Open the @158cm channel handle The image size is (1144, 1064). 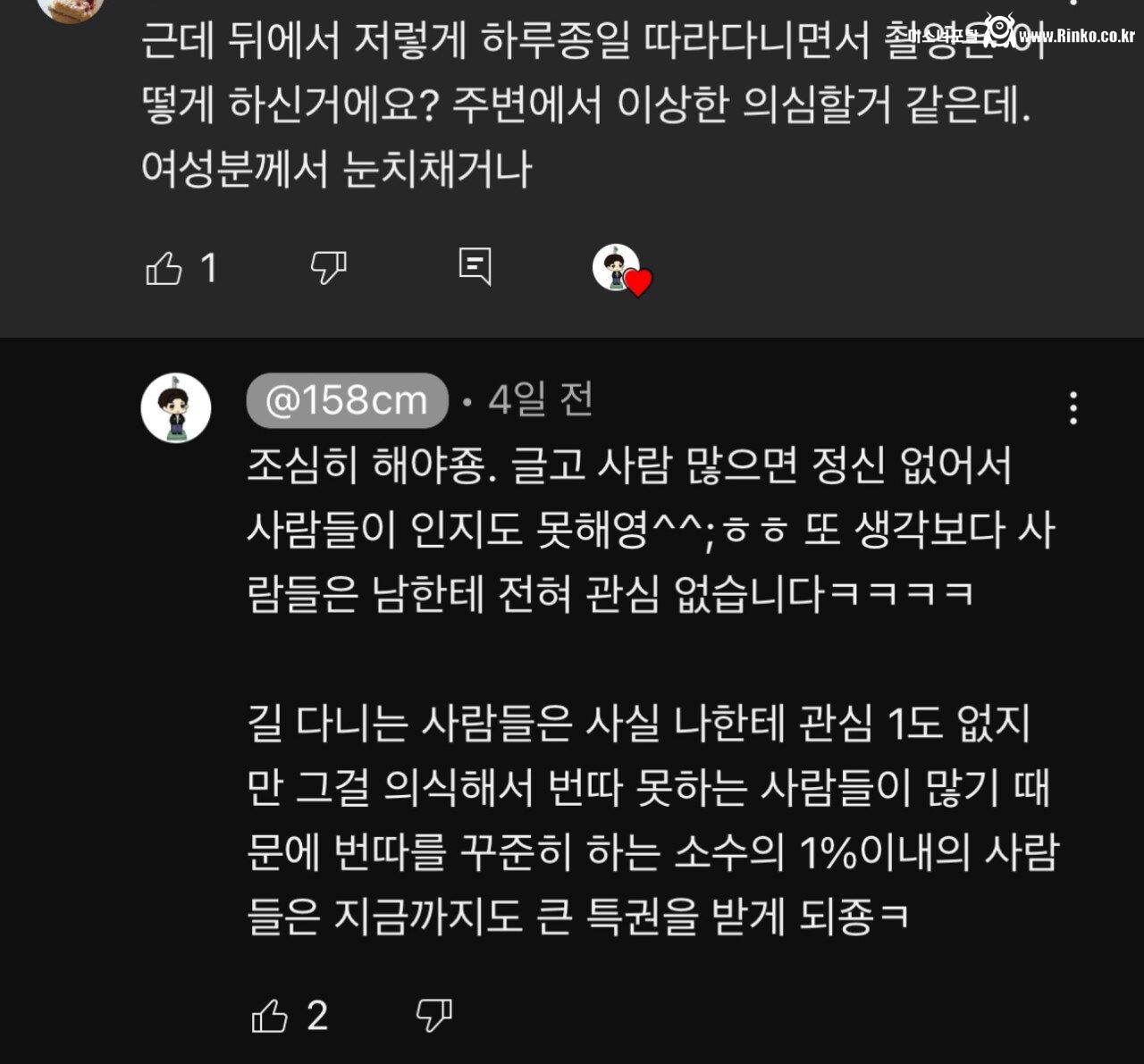347,400
